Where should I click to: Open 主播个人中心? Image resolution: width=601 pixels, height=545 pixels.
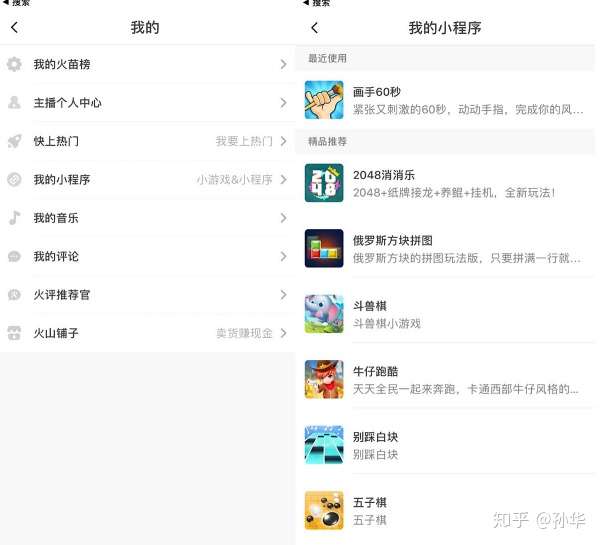[146, 103]
